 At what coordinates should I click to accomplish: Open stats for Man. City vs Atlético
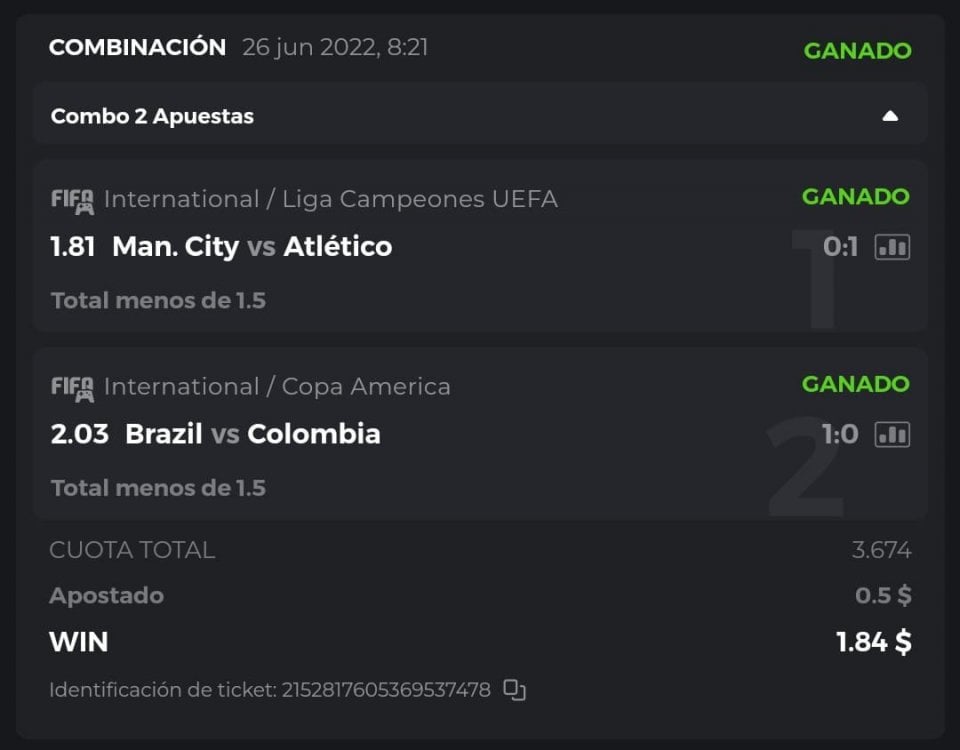(x=892, y=247)
